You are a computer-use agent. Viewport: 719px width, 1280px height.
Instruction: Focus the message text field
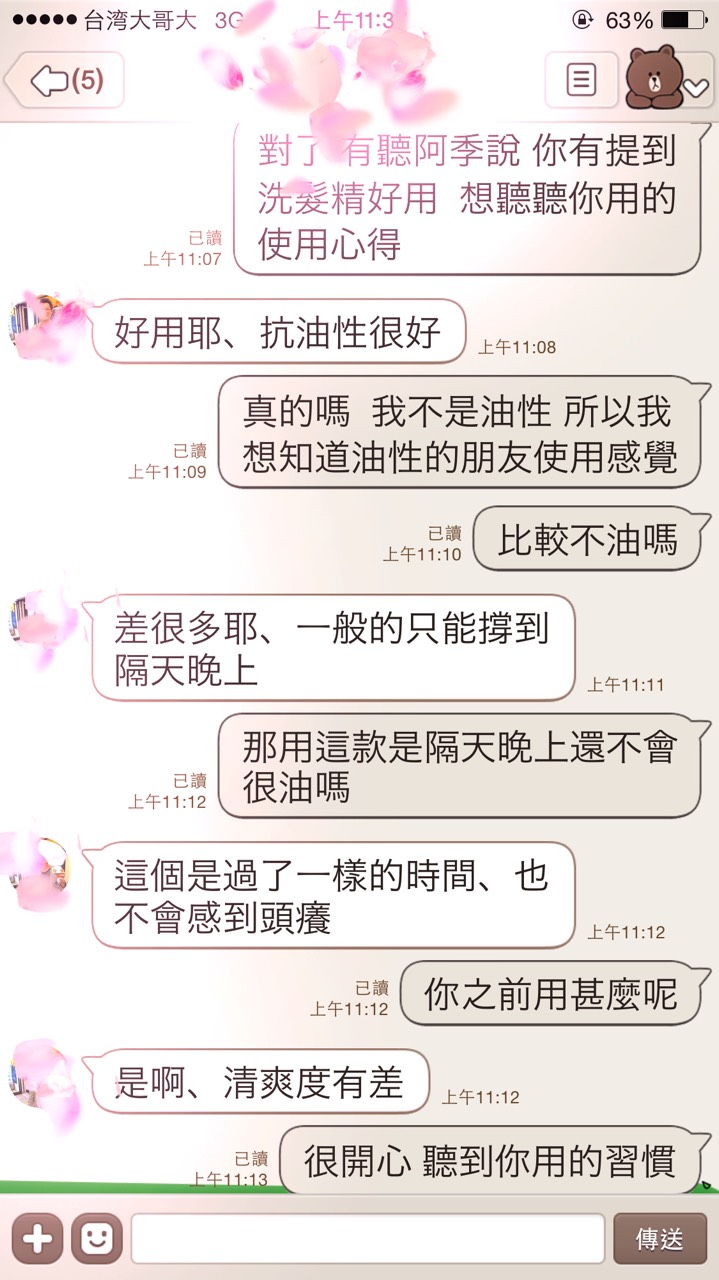367,1239
